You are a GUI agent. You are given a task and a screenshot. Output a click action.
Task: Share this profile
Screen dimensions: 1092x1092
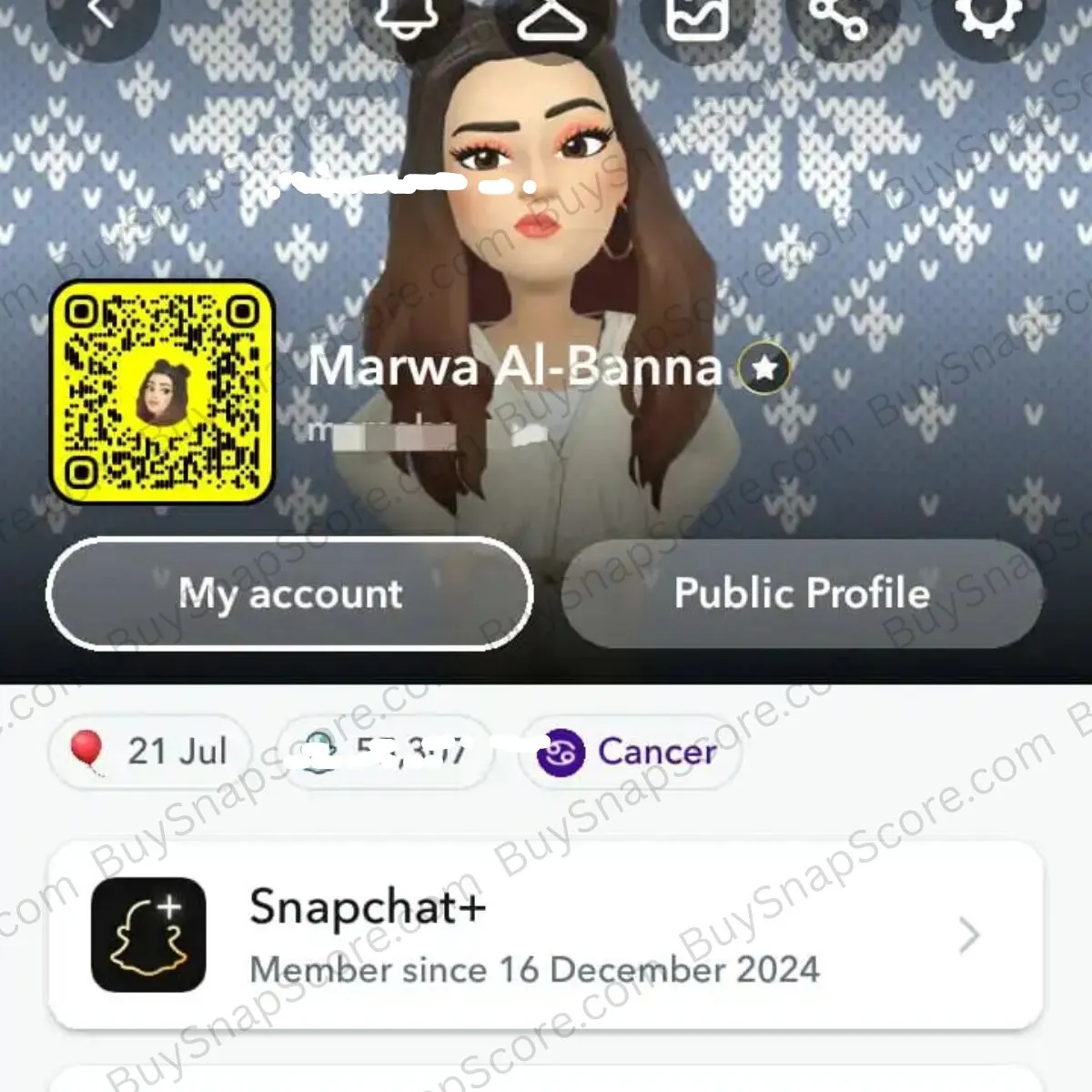[839, 16]
